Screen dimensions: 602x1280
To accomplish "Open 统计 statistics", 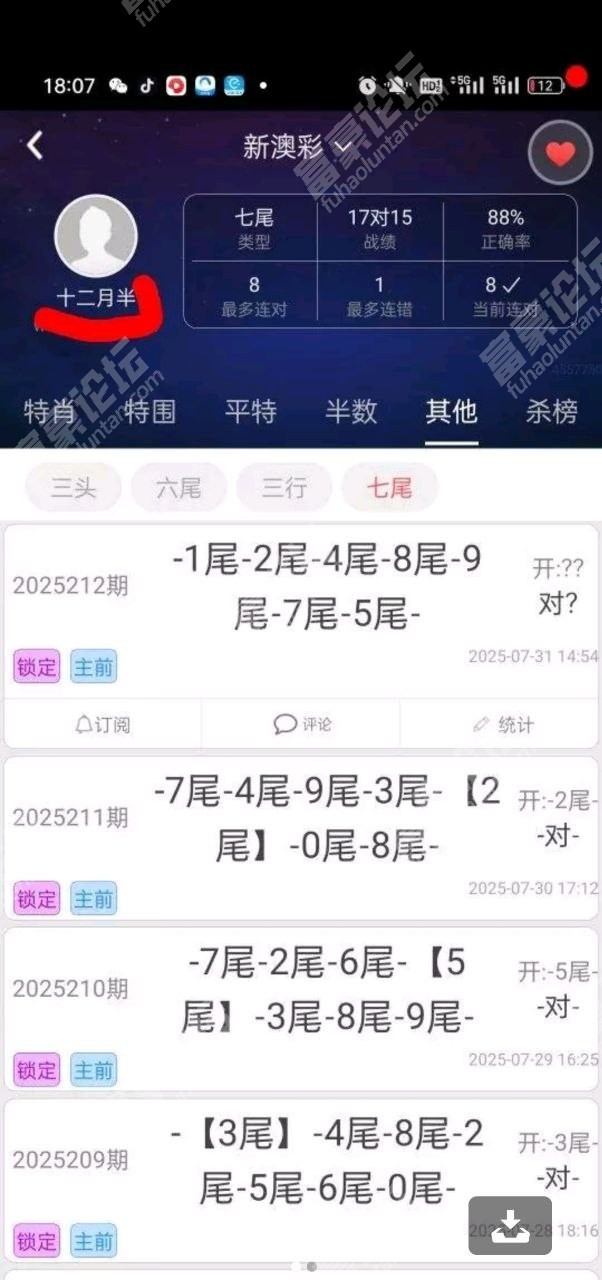I will [x=502, y=724].
